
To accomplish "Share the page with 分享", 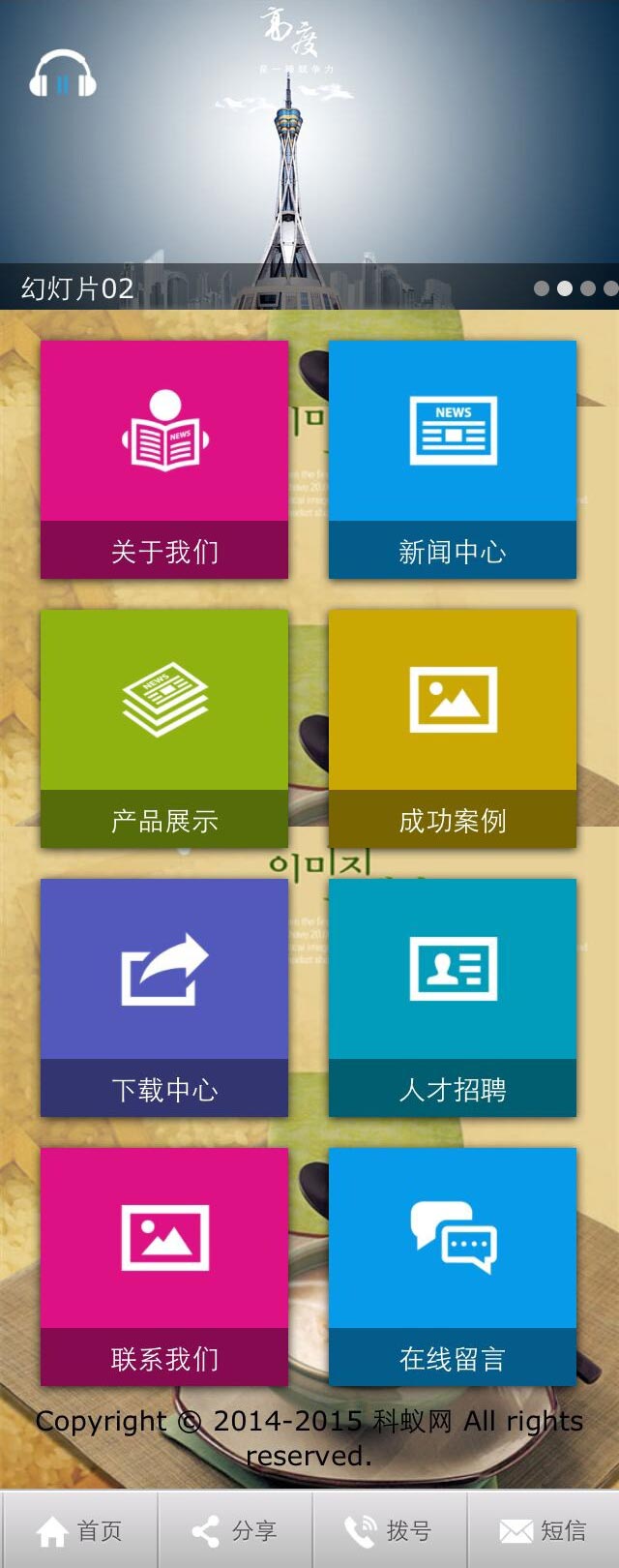I will pos(234,1530).
